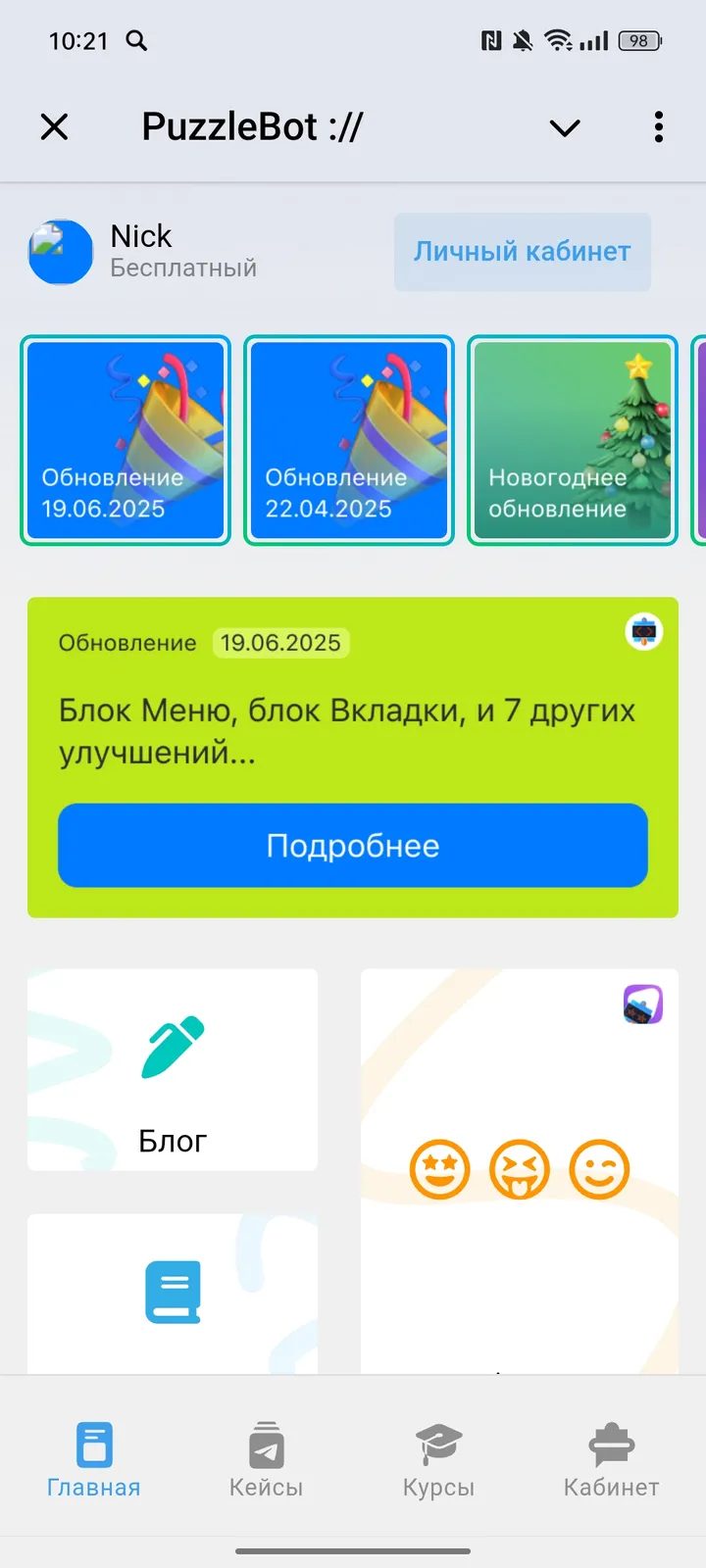Tap Подробнее on update banner
This screenshot has height=1568, width=706.
[x=353, y=846]
